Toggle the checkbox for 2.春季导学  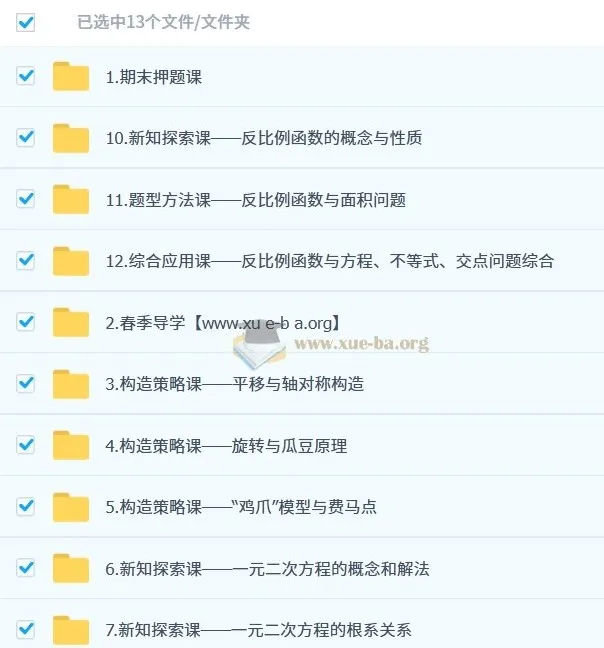(26, 322)
